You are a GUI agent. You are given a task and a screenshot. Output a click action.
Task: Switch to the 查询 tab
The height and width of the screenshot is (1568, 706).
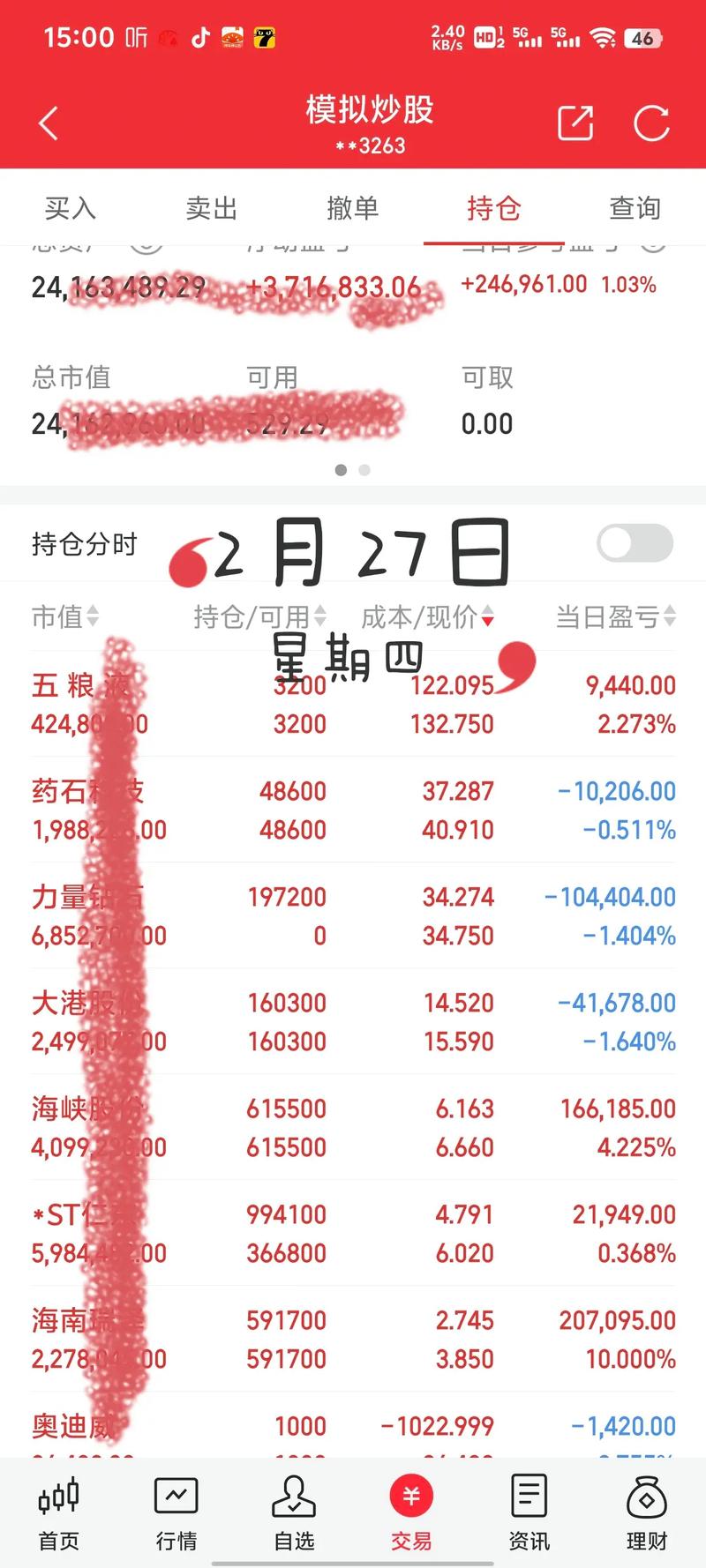click(x=635, y=208)
